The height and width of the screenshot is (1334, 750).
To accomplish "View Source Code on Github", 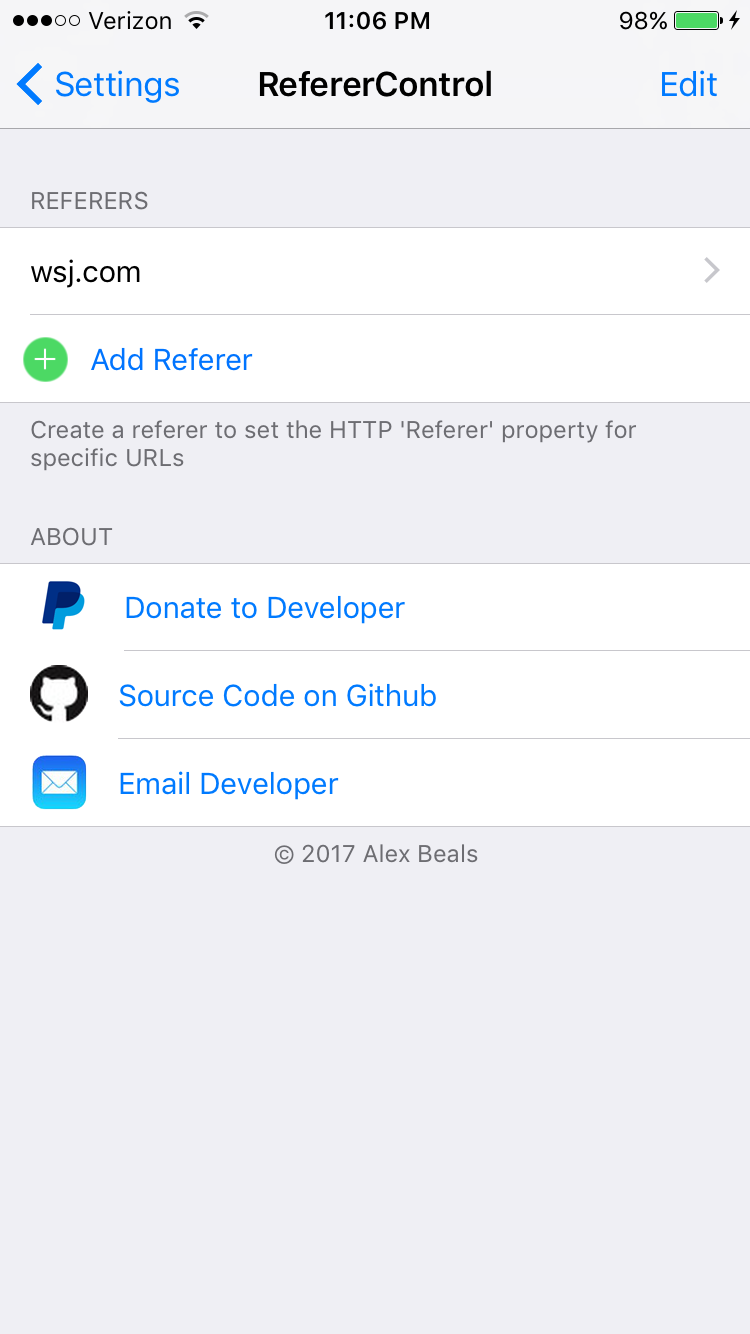I will [375, 695].
